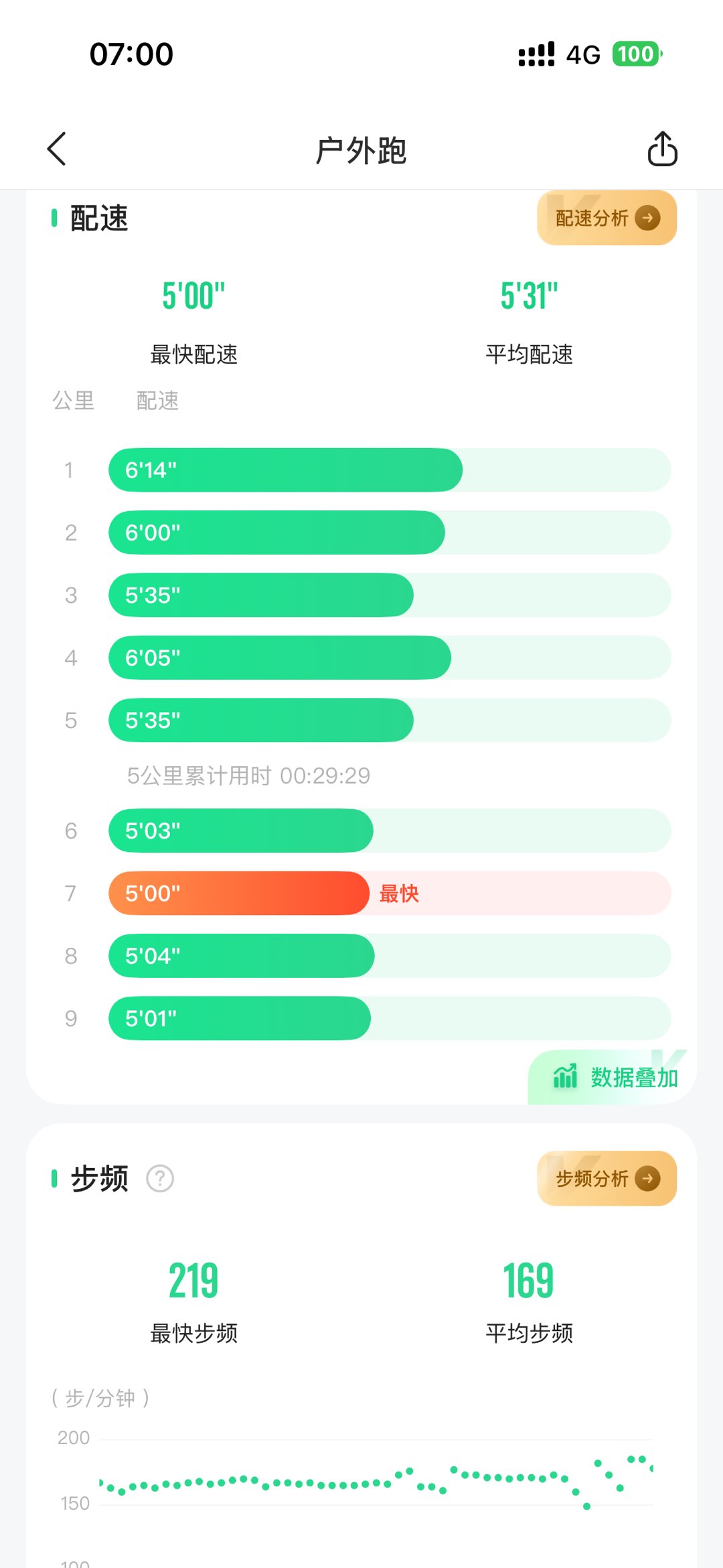Share this outdoor run record

coord(662,149)
